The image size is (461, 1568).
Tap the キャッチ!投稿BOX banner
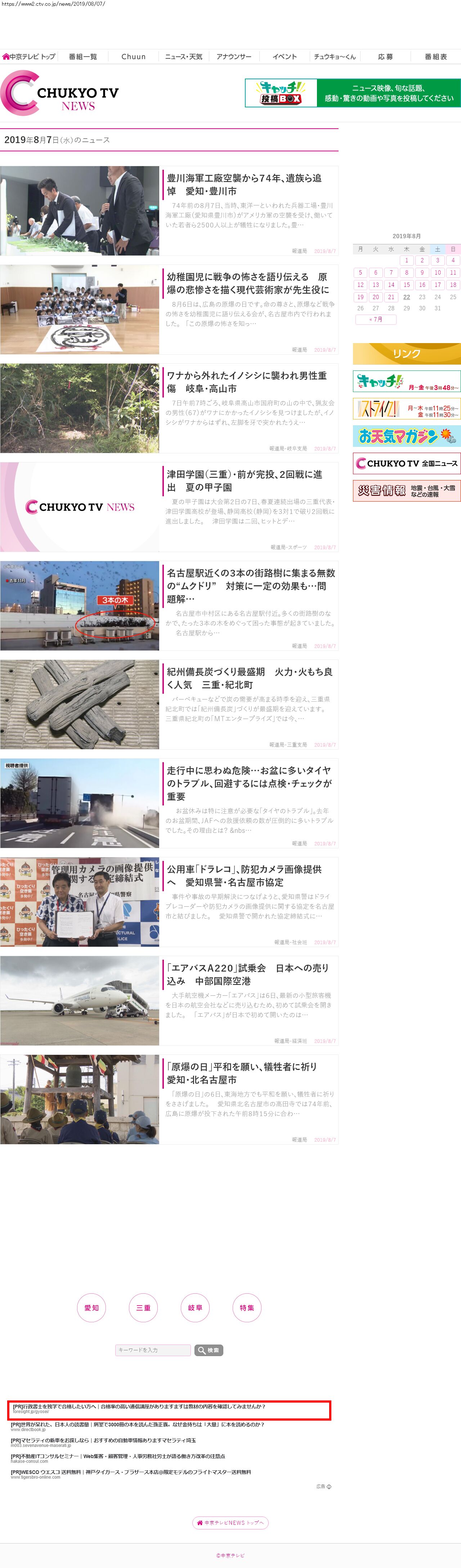(x=352, y=93)
